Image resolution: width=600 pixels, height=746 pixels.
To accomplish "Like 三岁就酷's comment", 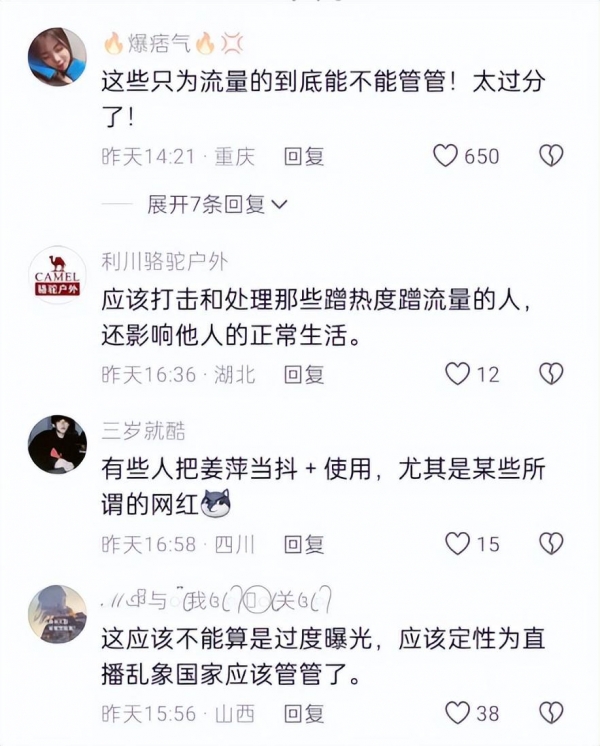I will pyautogui.click(x=457, y=544).
